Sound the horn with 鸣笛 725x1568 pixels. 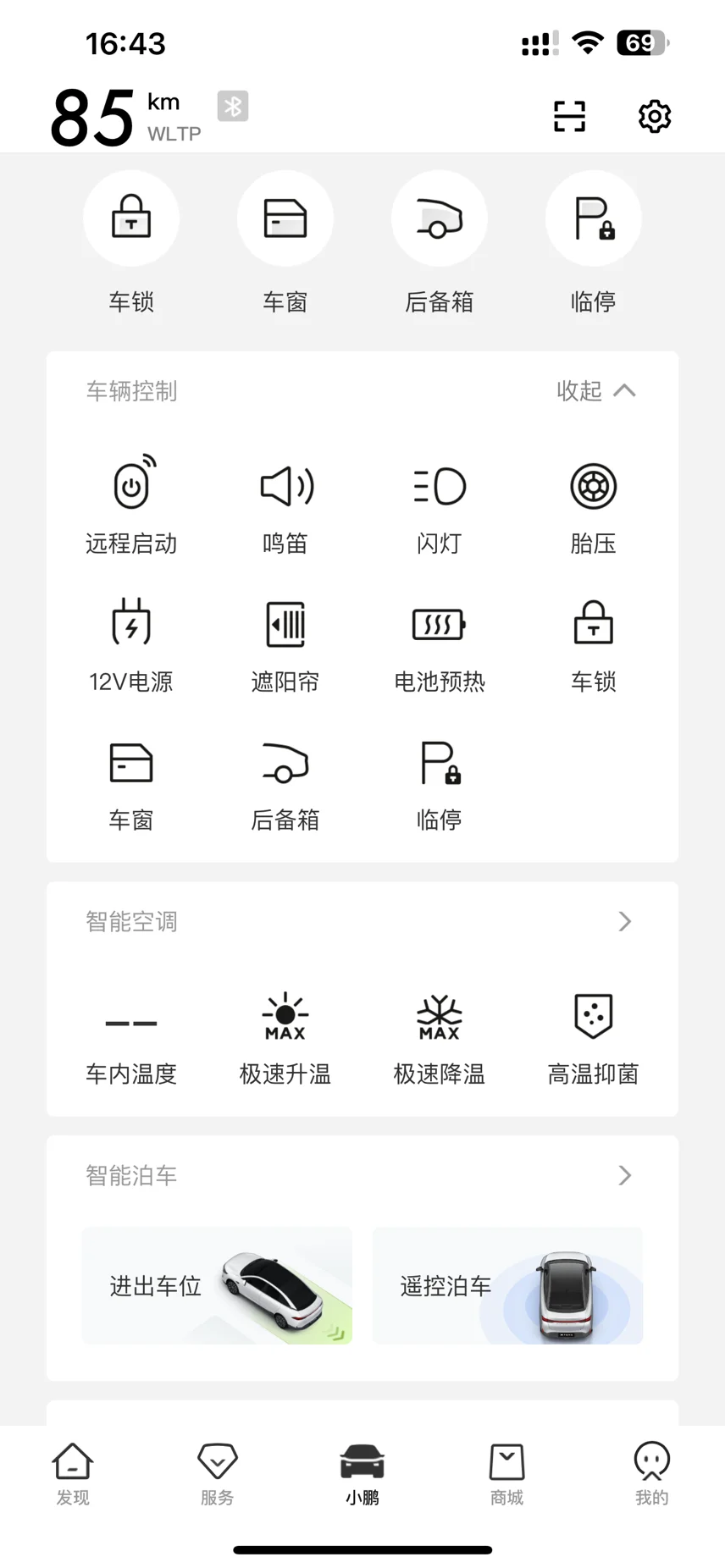tap(285, 505)
